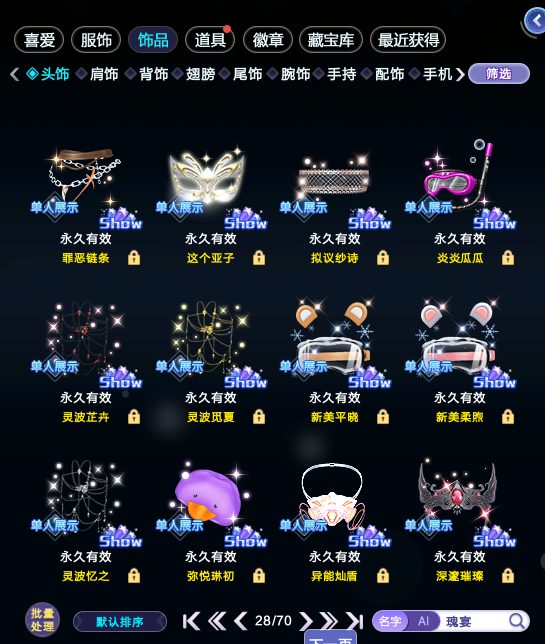Open the 道具 tab
Screen dimensions: 545x644
click(210, 40)
